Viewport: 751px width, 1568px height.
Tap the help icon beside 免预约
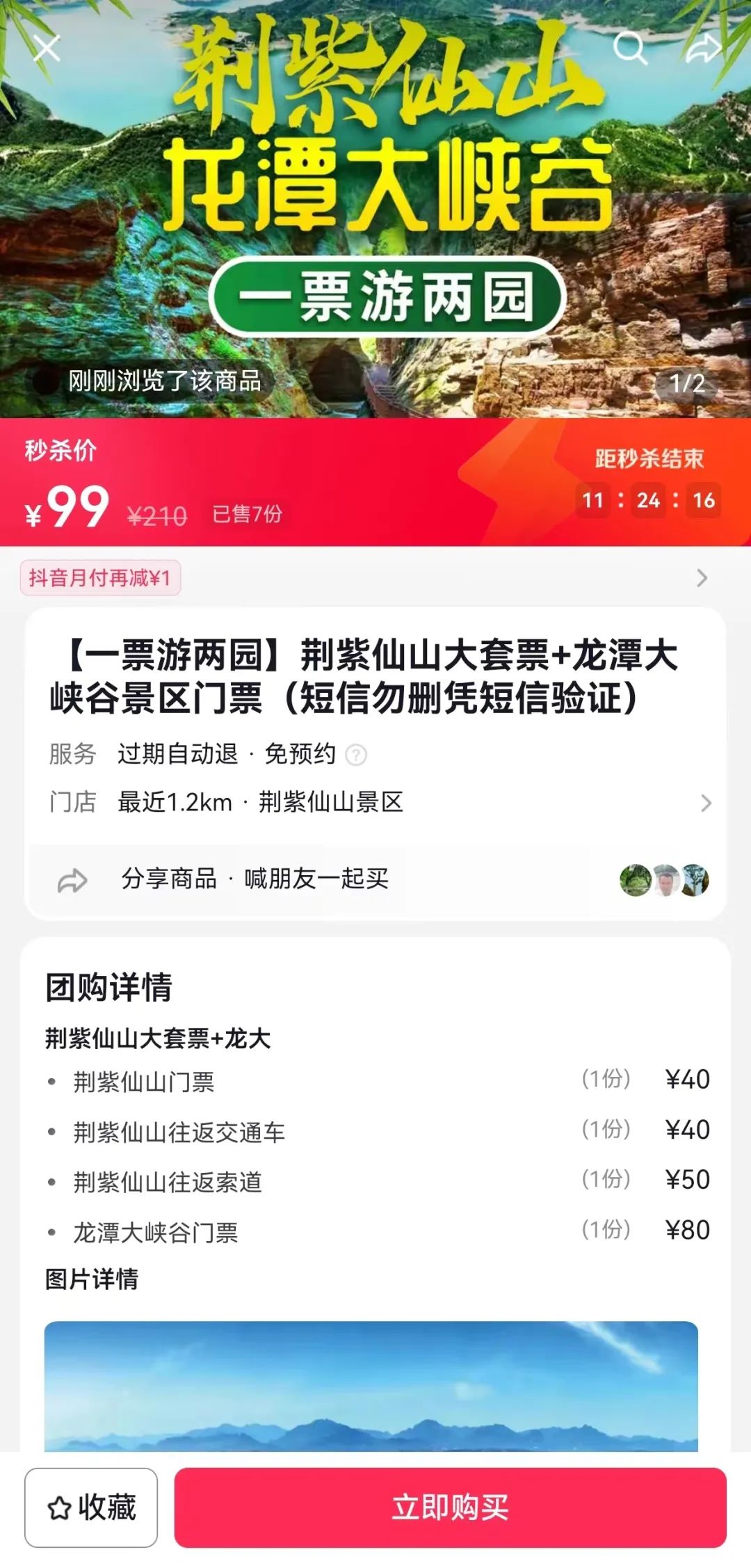356,755
